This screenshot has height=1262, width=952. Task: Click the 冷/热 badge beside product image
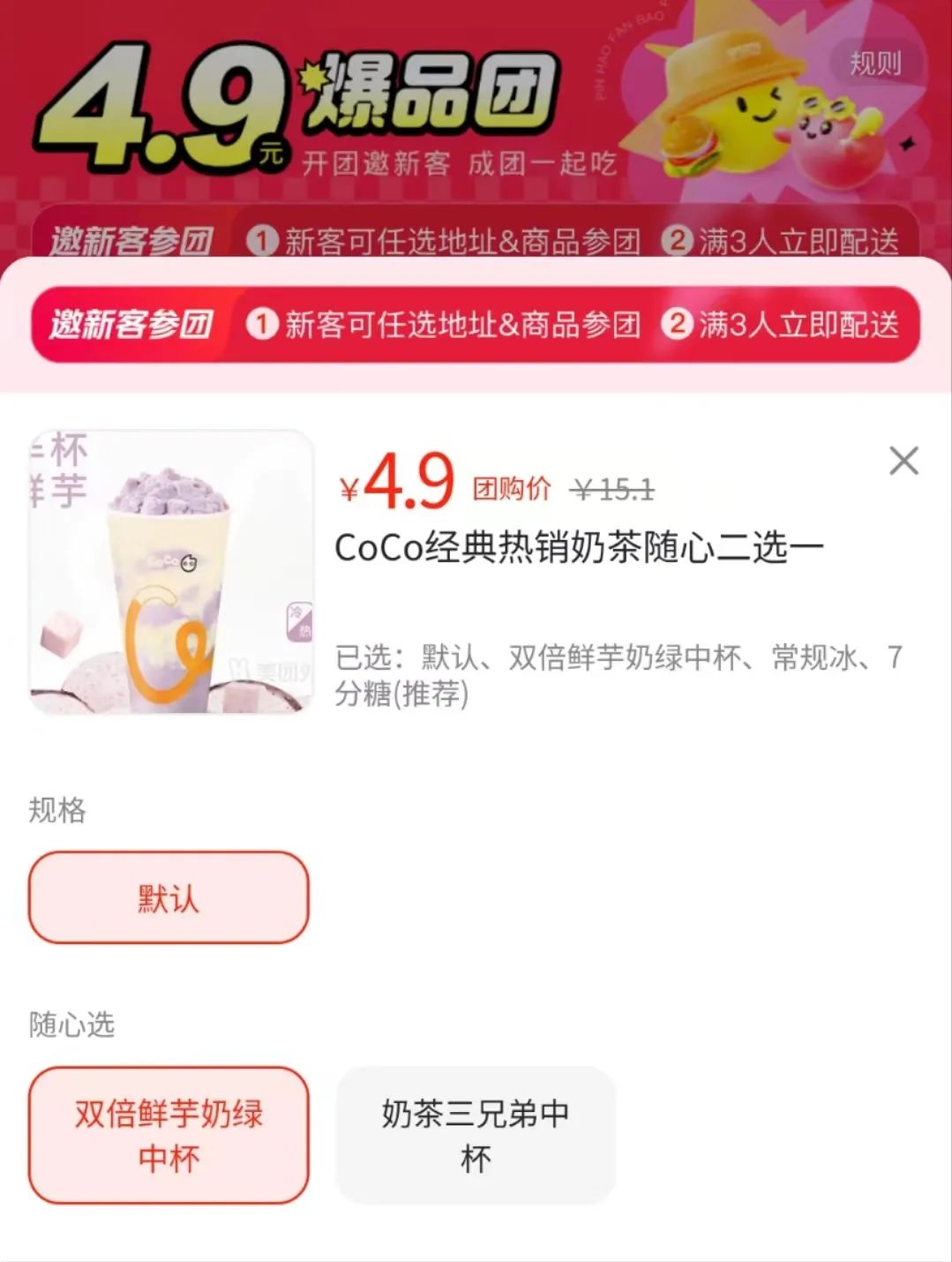point(297,623)
